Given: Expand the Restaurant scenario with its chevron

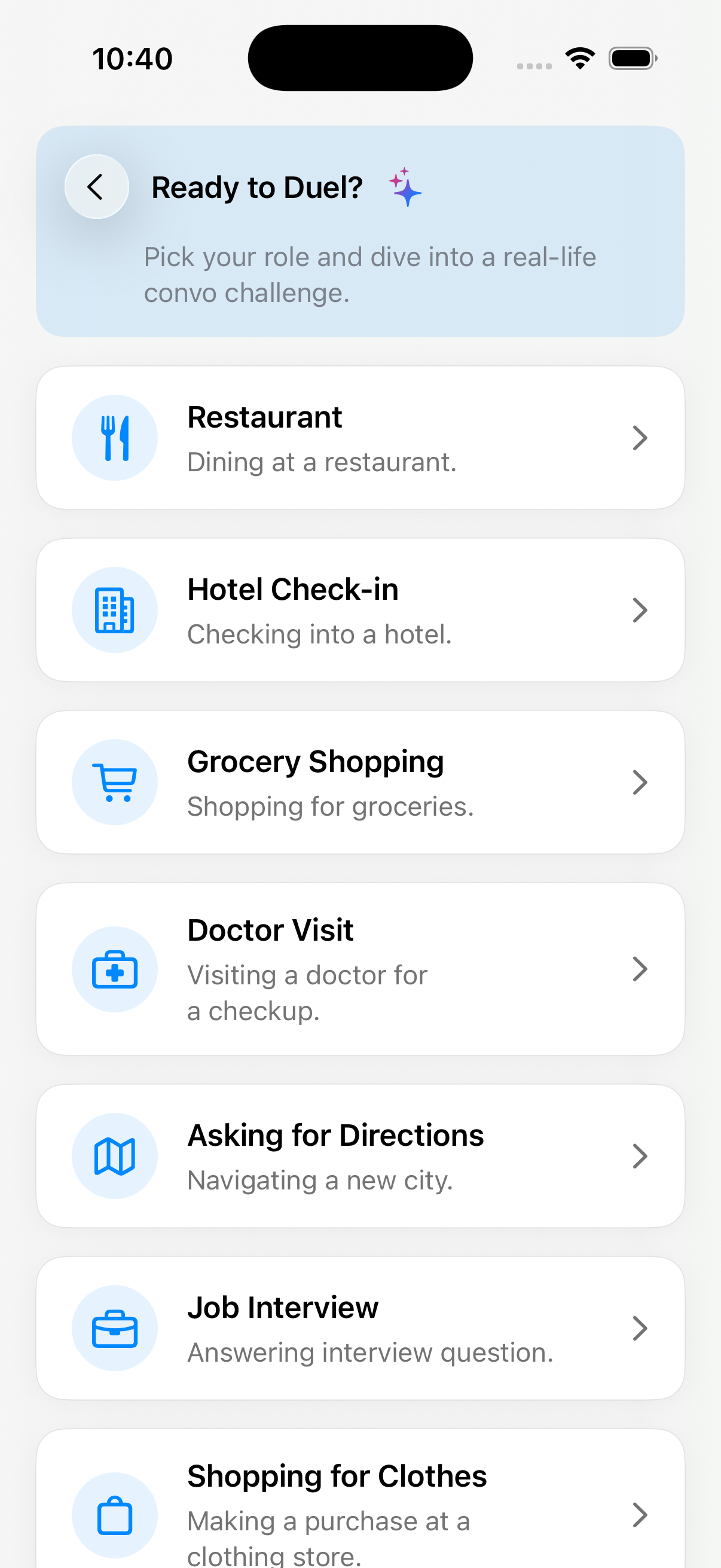Looking at the screenshot, I should coord(640,437).
